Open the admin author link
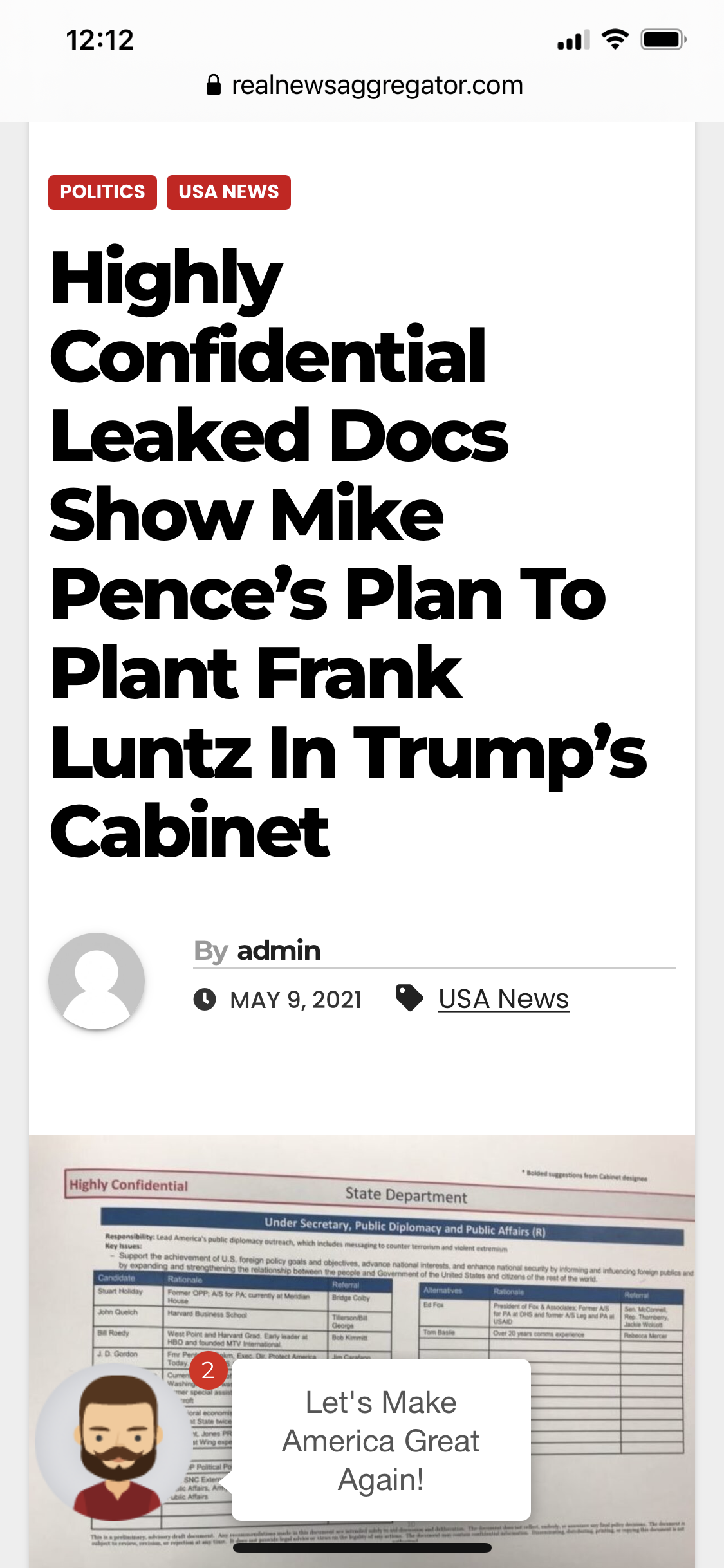 (279, 950)
